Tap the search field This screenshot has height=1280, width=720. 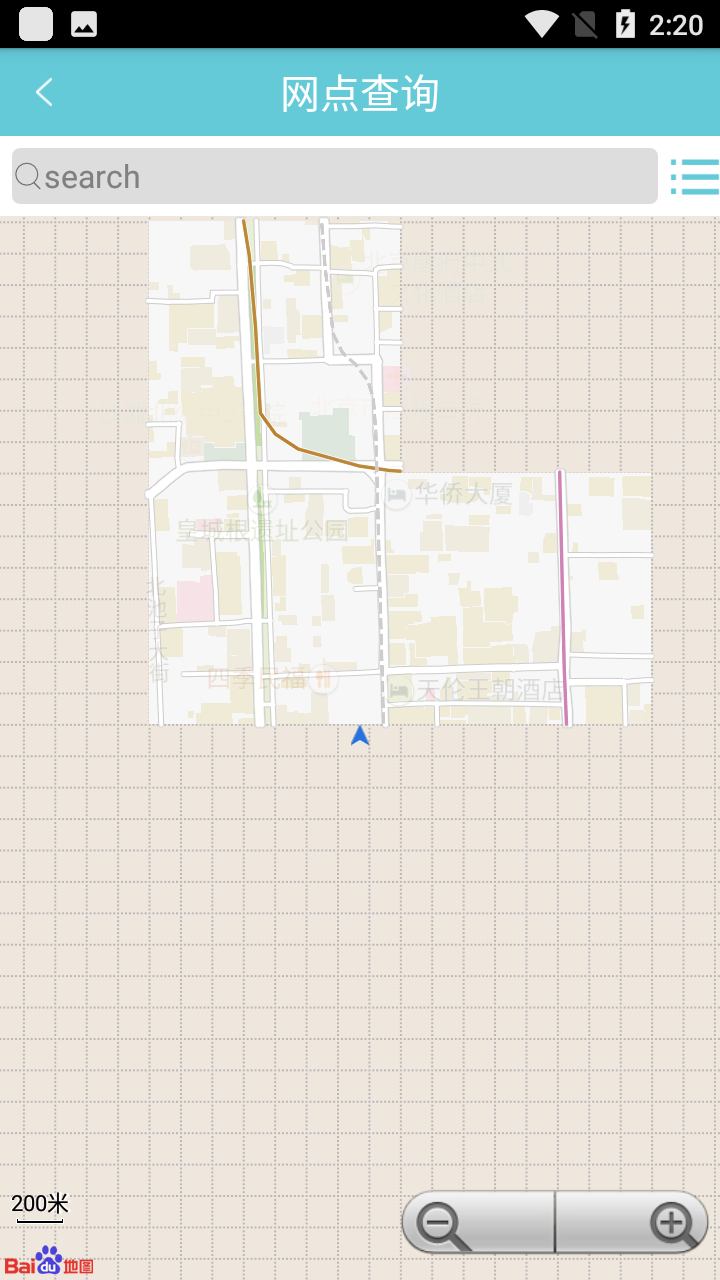click(335, 176)
